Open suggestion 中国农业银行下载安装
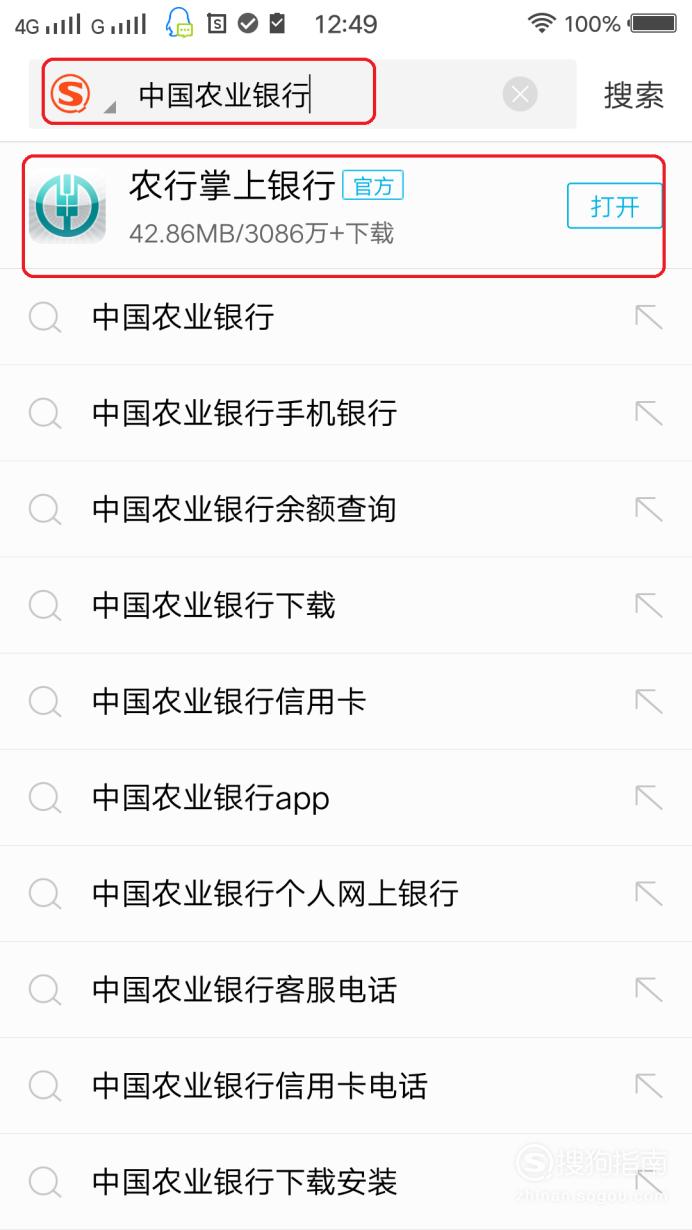 [346, 1182]
